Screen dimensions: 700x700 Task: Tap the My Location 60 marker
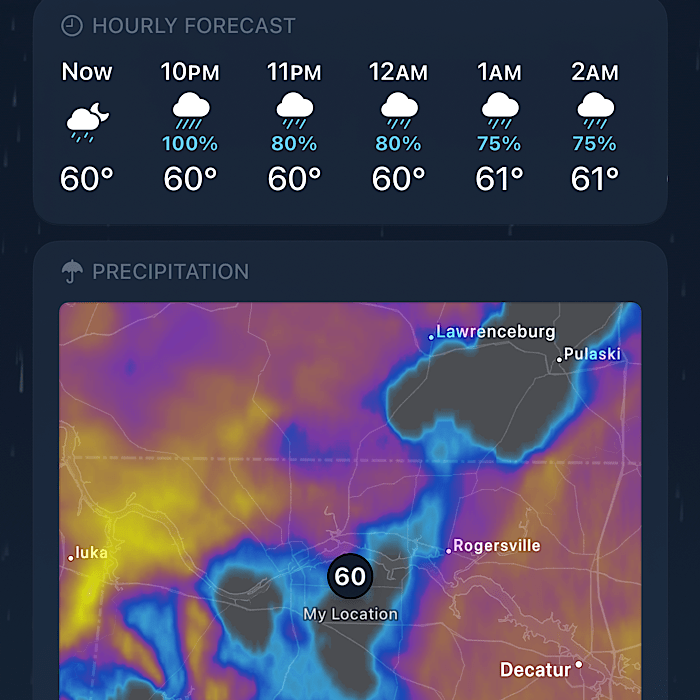[x=350, y=577]
